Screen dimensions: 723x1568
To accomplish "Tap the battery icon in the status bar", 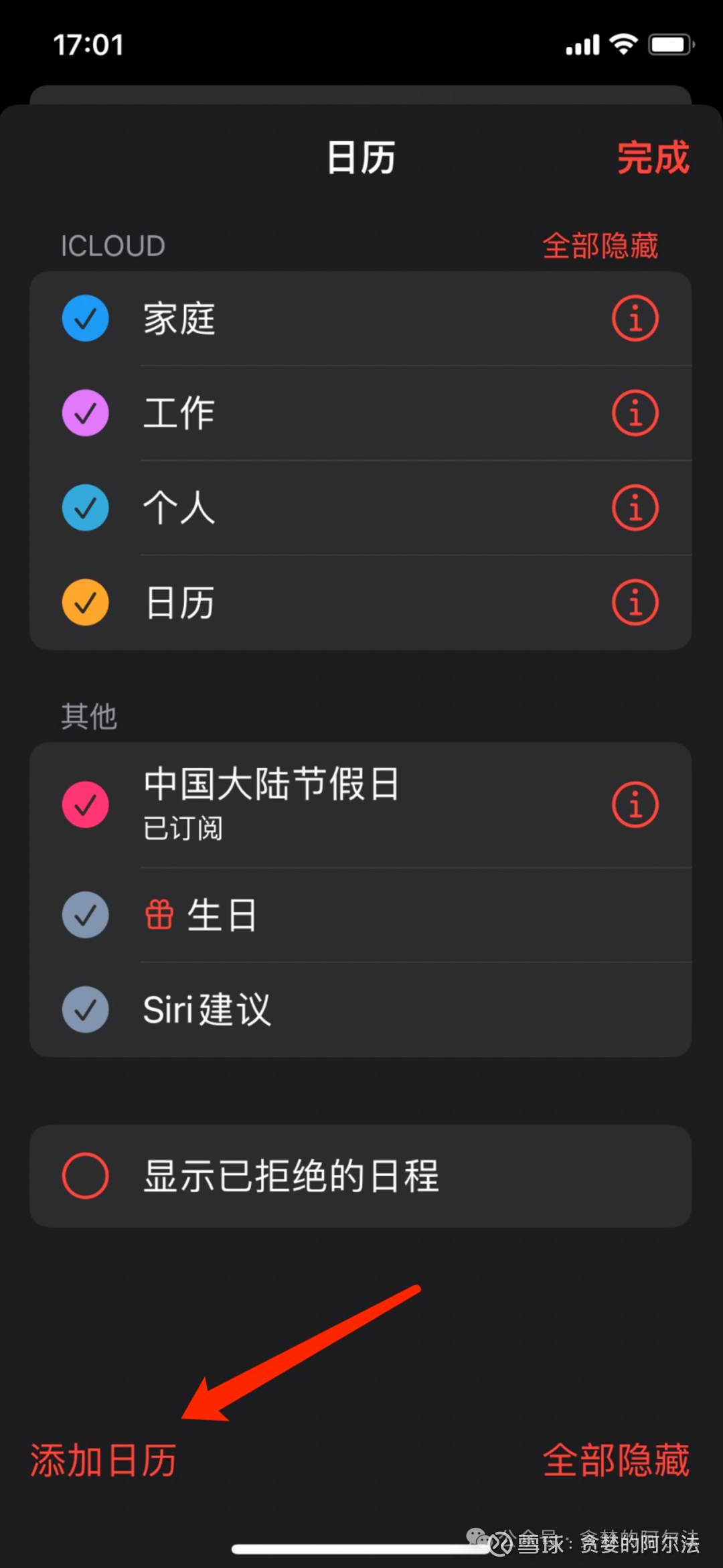I will (x=673, y=44).
